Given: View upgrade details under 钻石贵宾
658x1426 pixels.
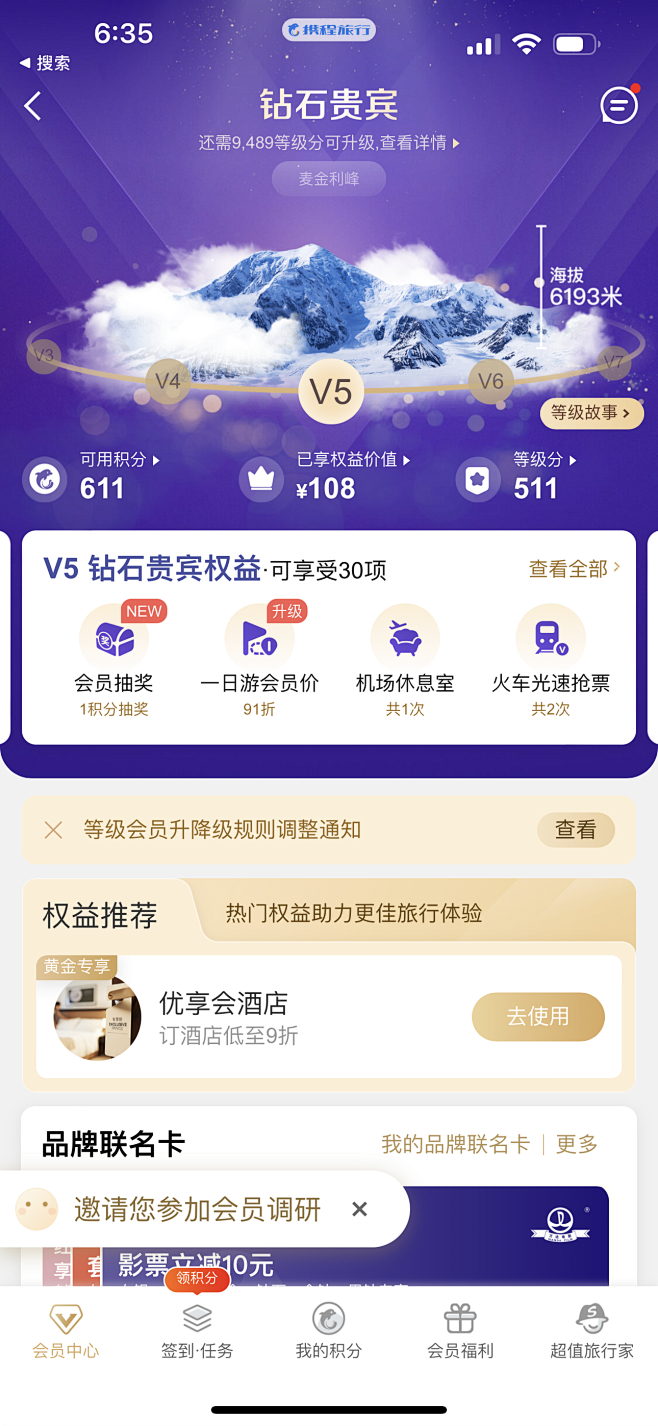Looking at the screenshot, I should (x=329, y=143).
